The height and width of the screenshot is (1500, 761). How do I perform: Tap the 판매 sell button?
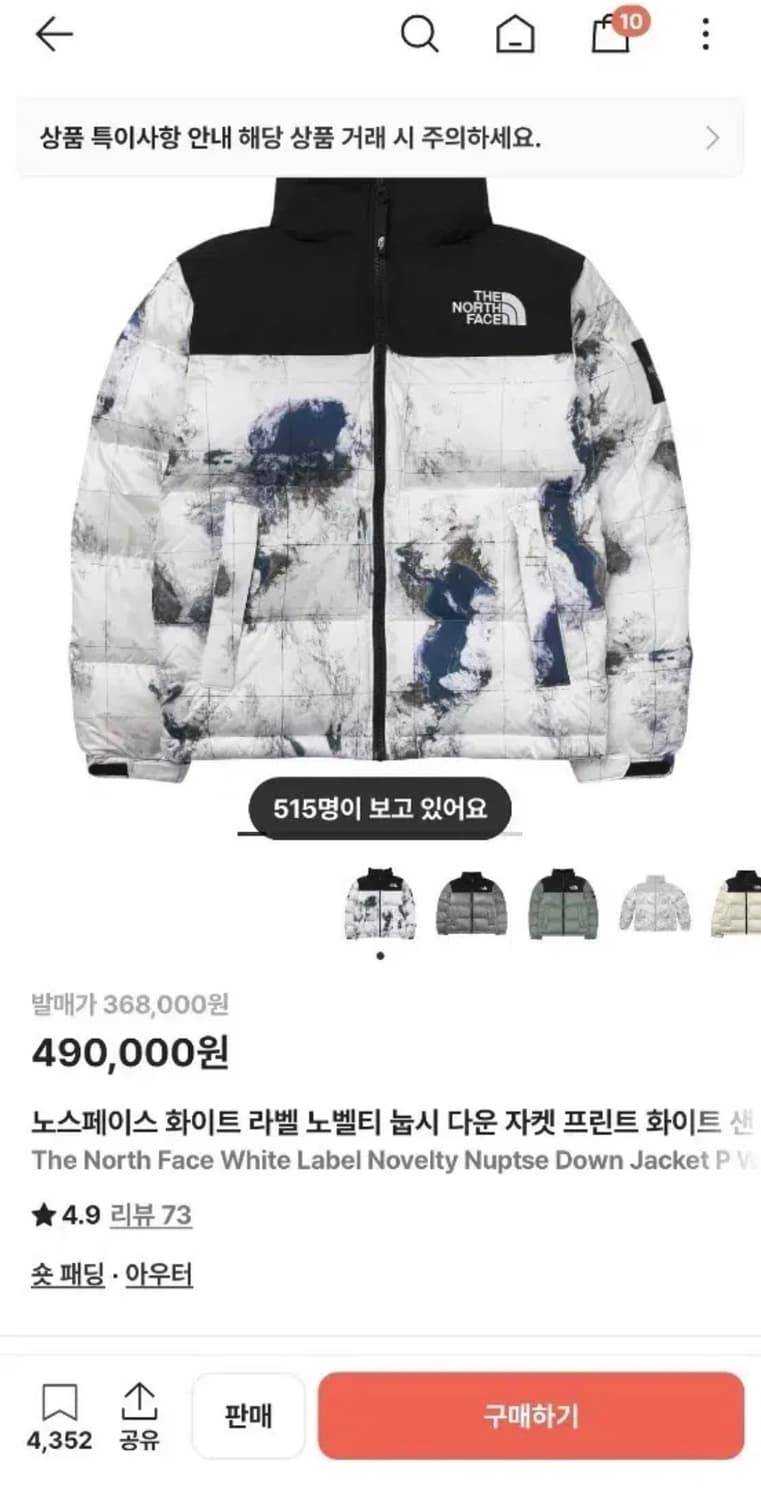(247, 1414)
